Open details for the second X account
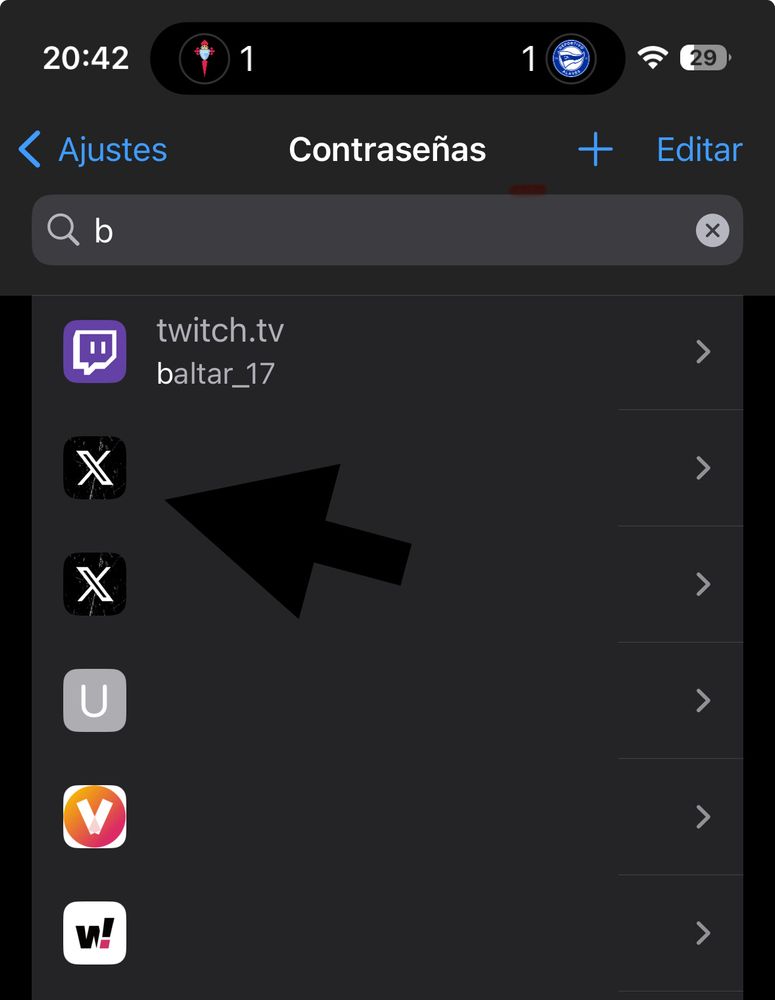775x1000 pixels. click(703, 584)
